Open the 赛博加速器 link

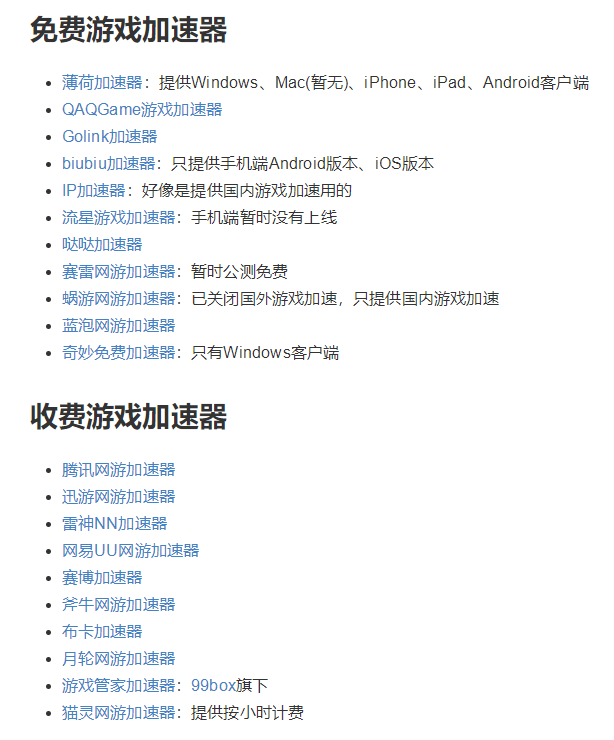pos(102,577)
